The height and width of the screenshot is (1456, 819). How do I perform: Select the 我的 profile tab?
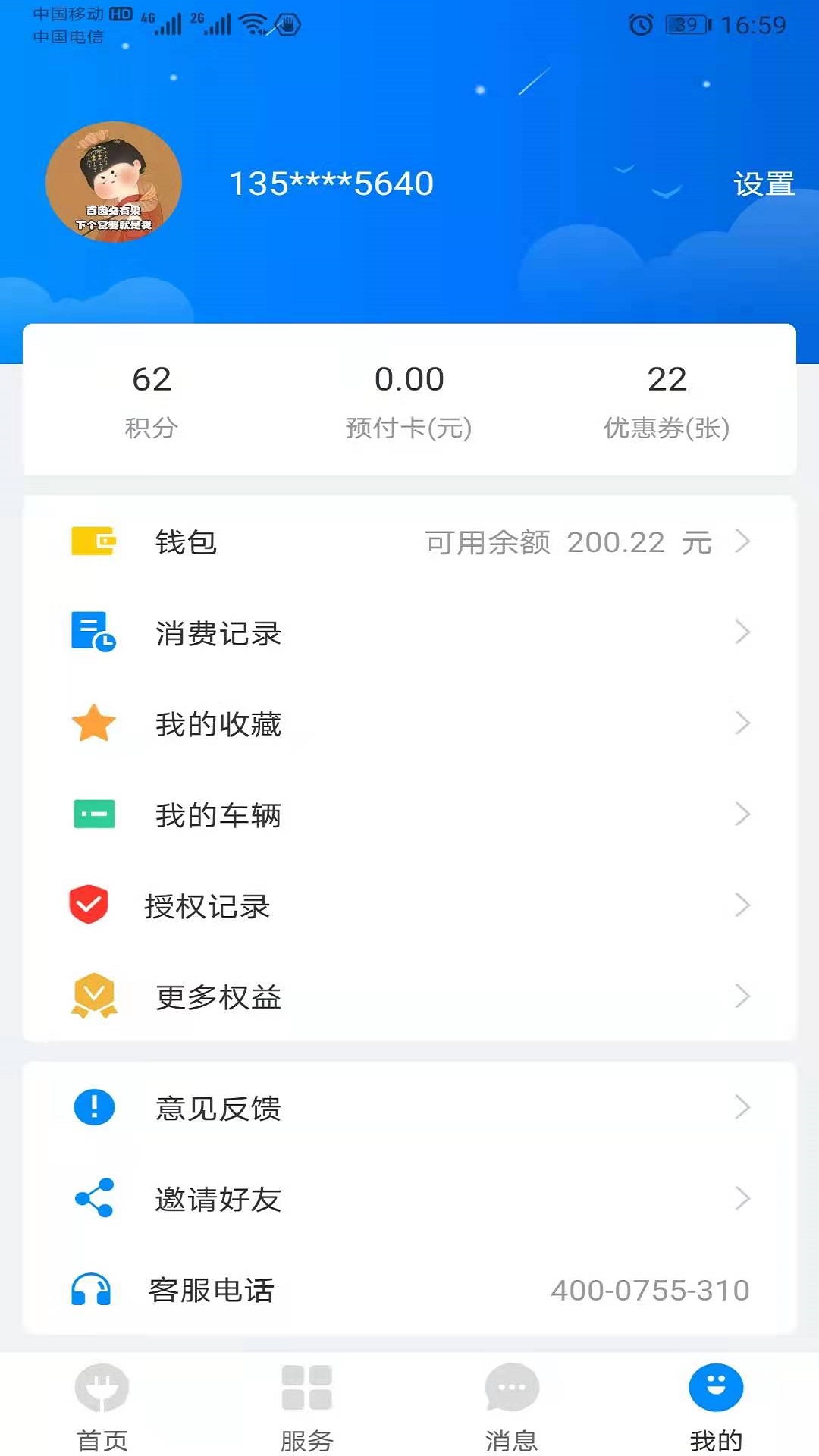pos(716,1407)
